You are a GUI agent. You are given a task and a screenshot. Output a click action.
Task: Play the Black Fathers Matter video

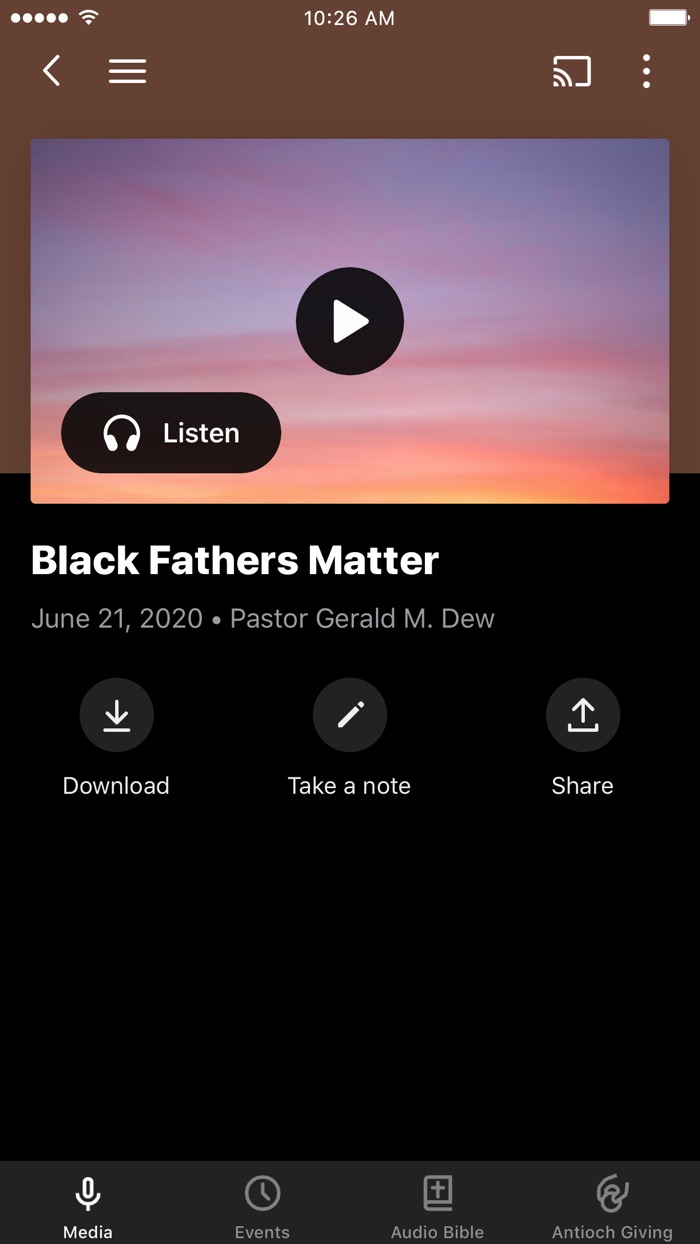pyautogui.click(x=350, y=321)
